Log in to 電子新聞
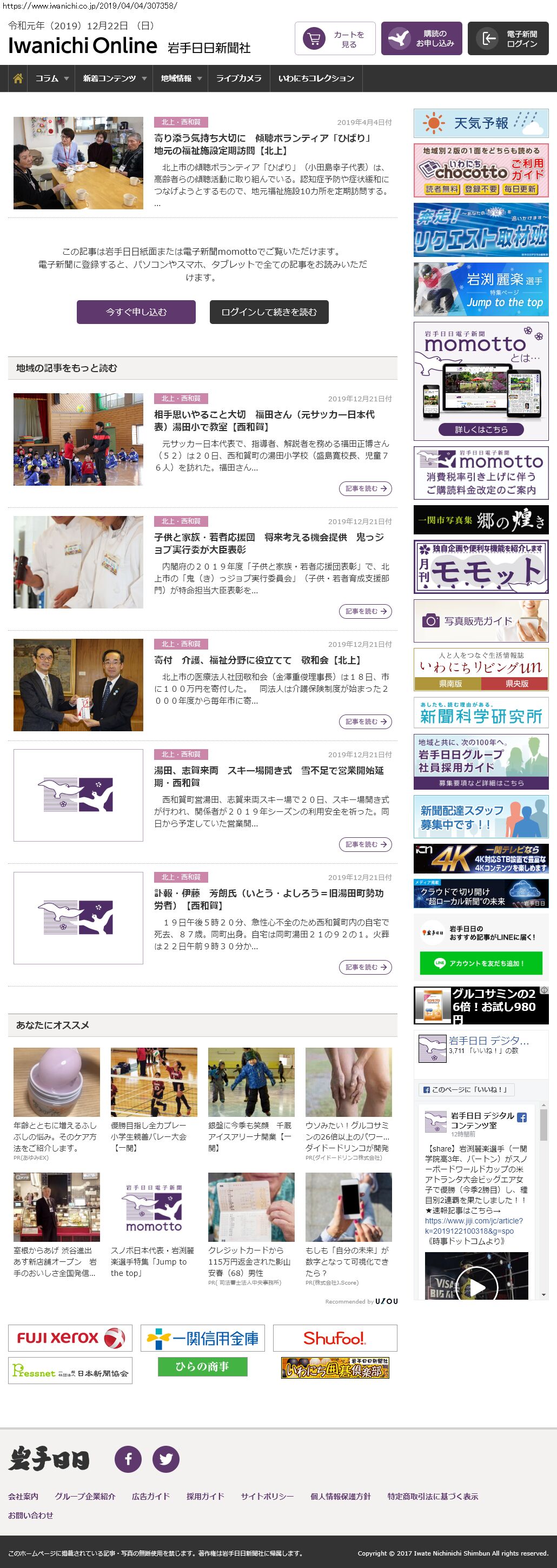Screen dimensions: 557x1568 (508, 39)
